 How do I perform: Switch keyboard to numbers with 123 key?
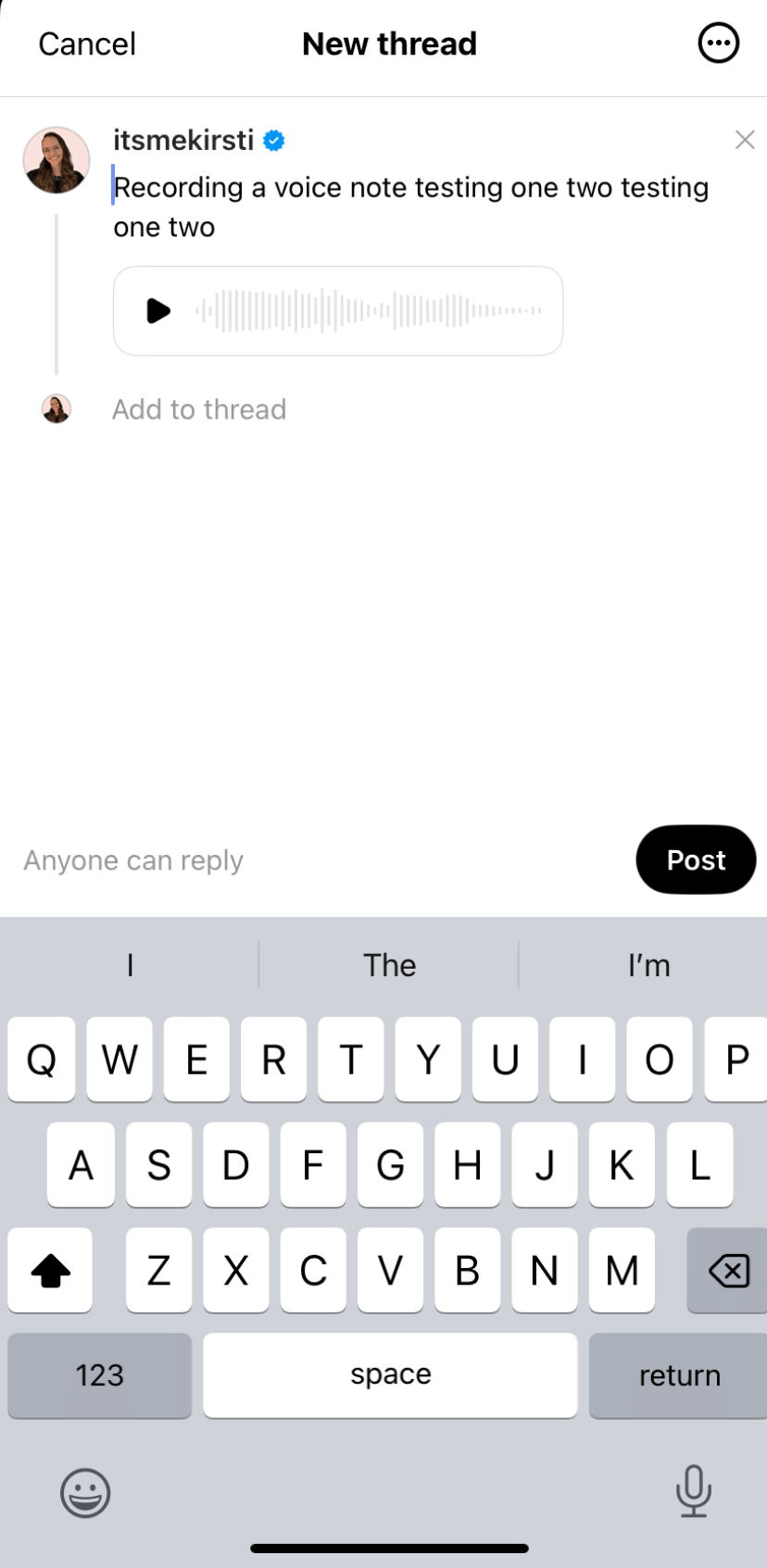[x=99, y=1375]
